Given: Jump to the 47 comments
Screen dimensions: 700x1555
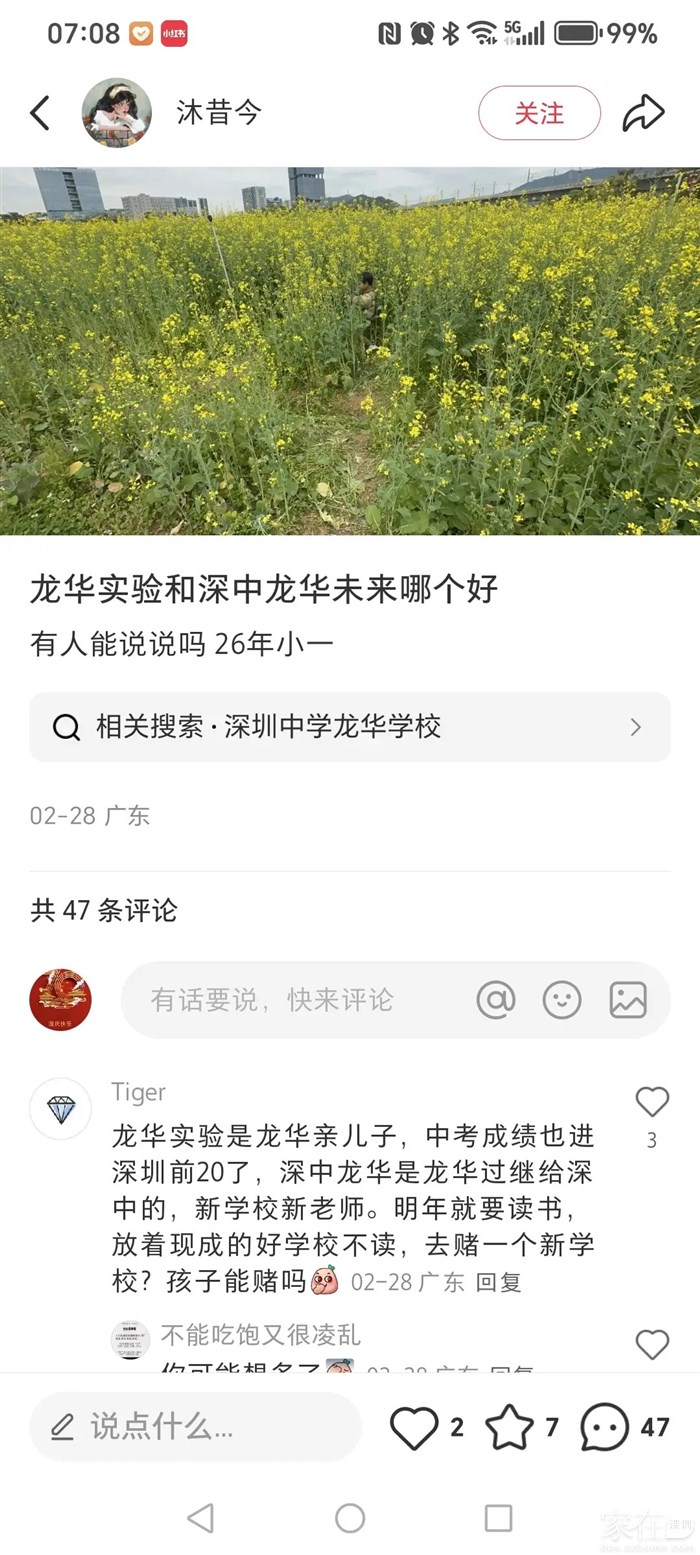Looking at the screenshot, I should tap(605, 1427).
